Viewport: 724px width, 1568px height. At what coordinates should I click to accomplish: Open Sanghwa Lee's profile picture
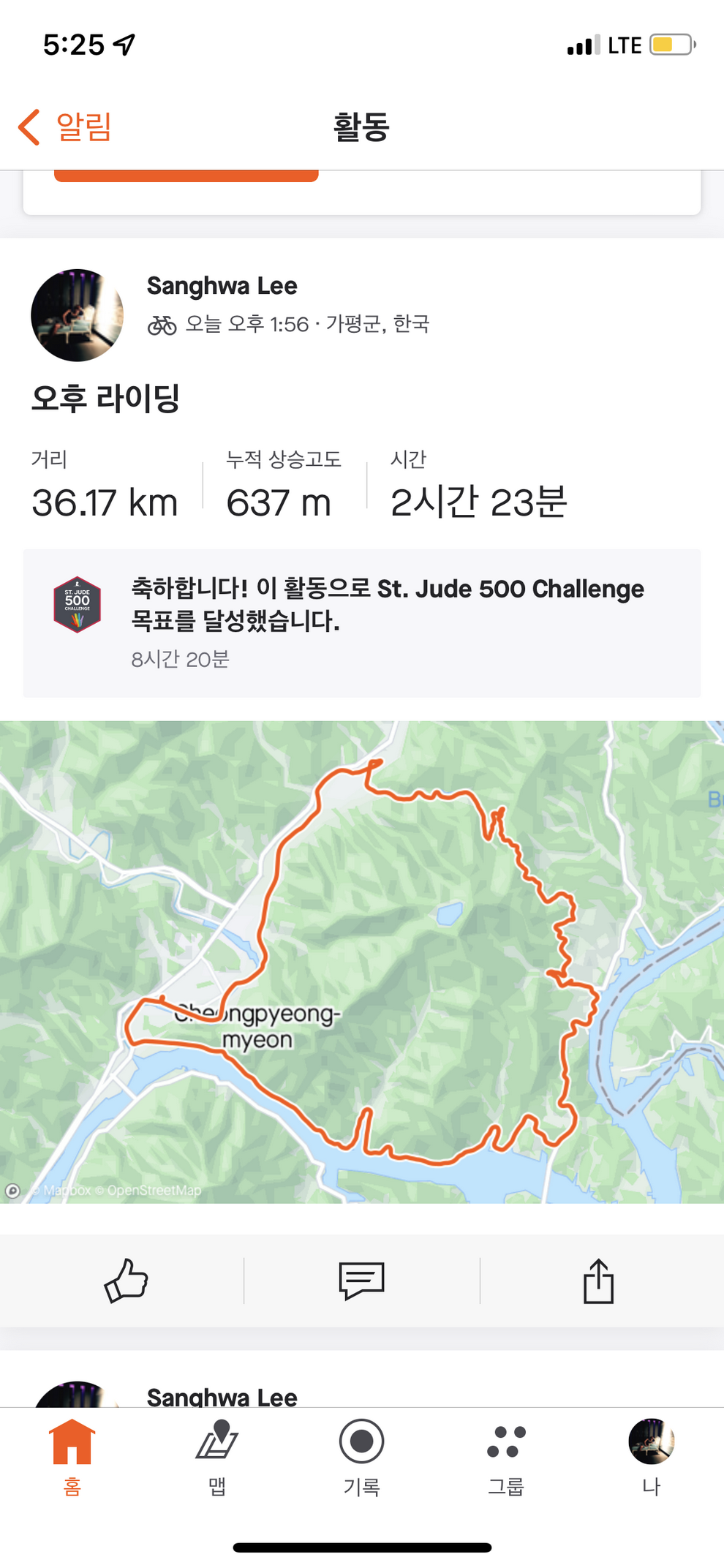77,315
